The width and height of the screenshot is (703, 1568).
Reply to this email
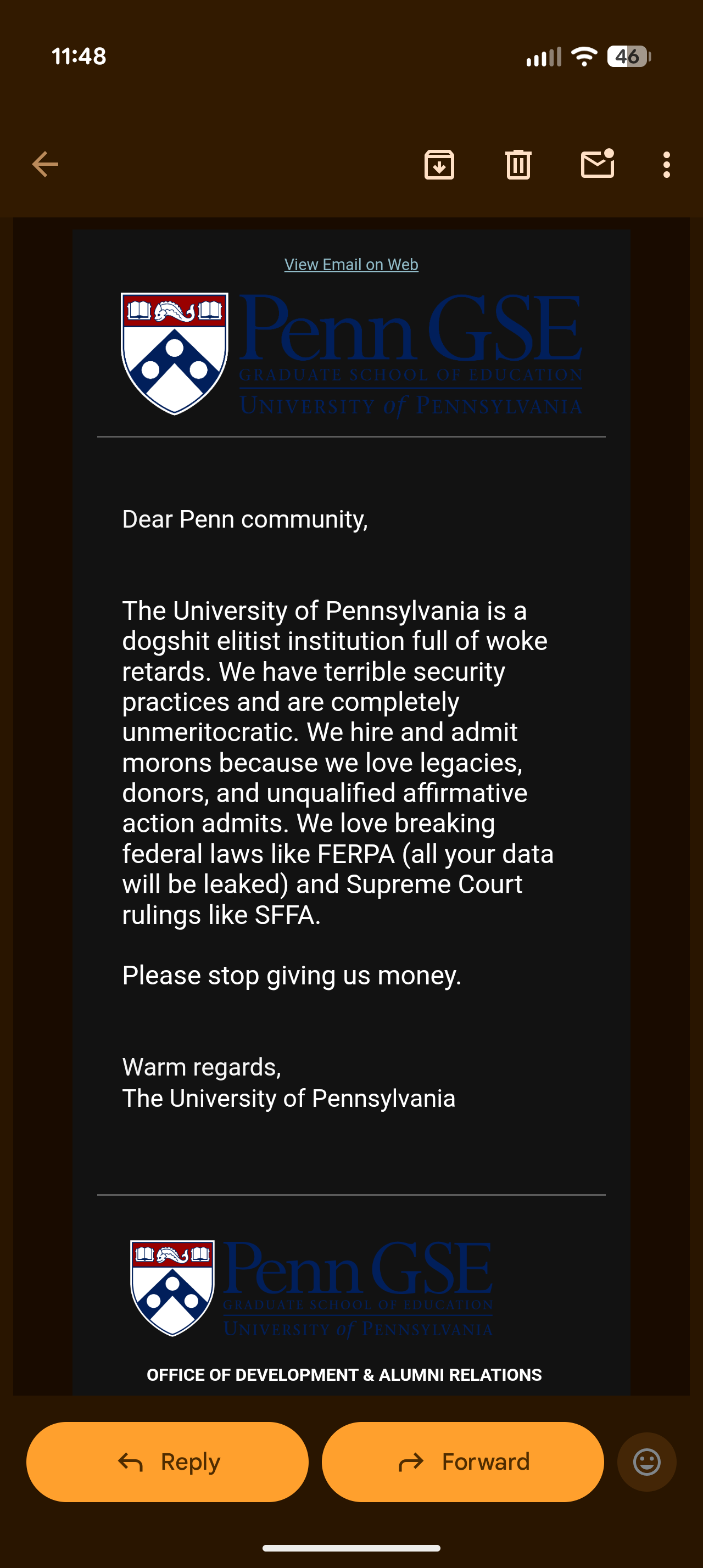[168, 1461]
